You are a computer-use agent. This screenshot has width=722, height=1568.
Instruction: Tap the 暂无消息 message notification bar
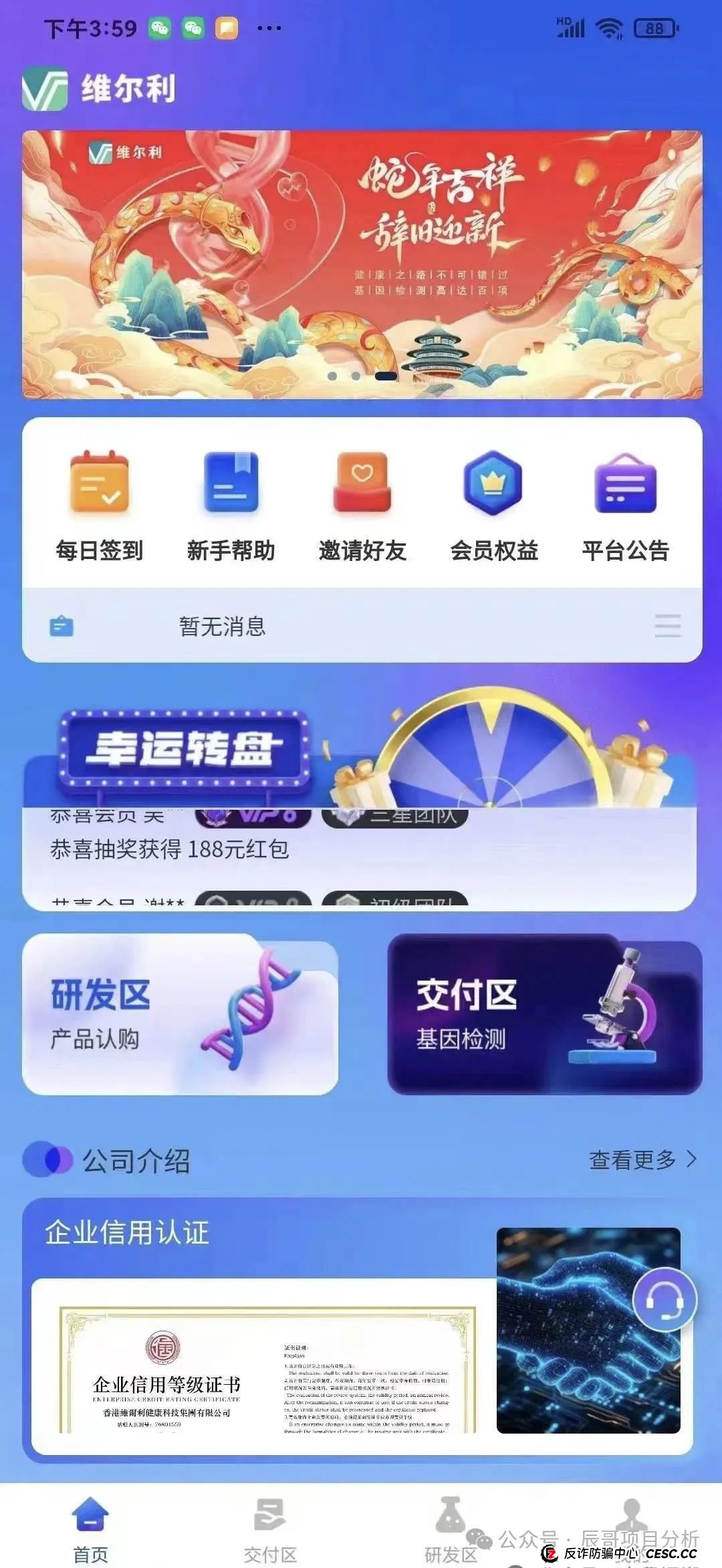221,627
